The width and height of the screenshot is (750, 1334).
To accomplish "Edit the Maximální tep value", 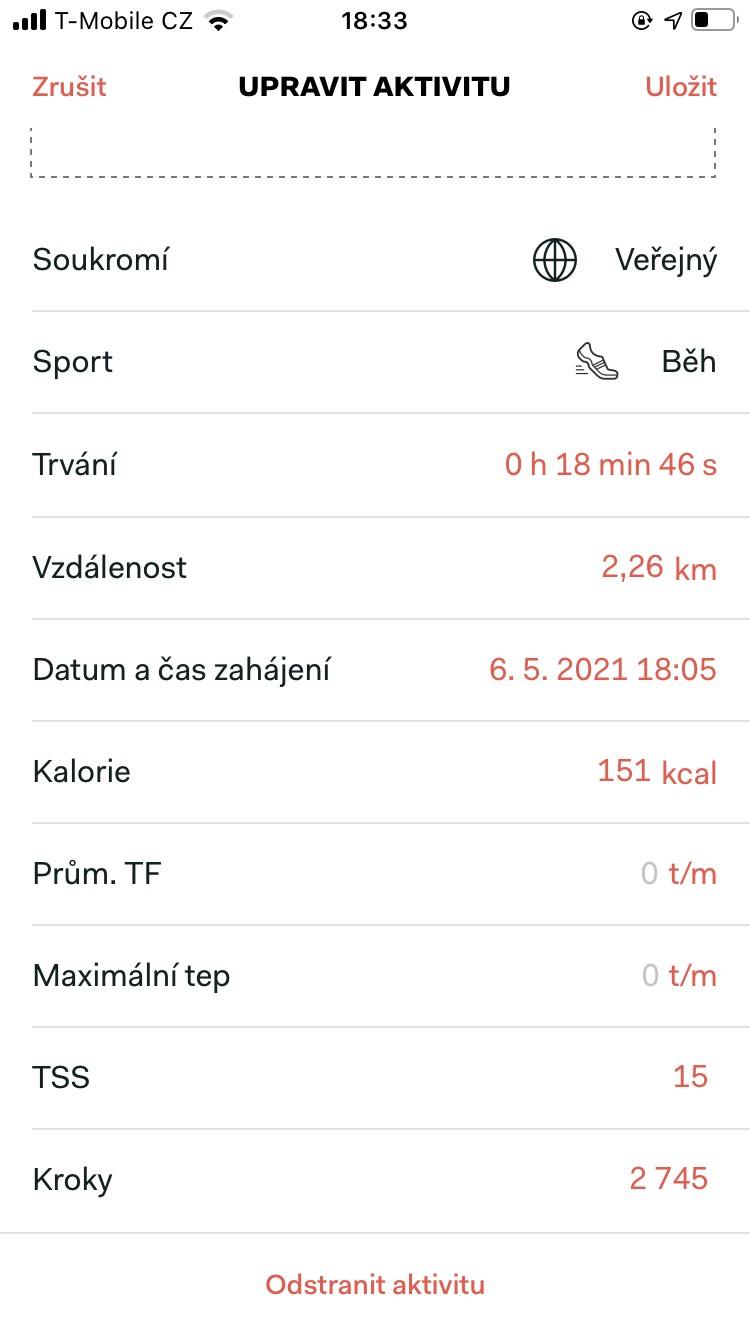I will tap(679, 975).
